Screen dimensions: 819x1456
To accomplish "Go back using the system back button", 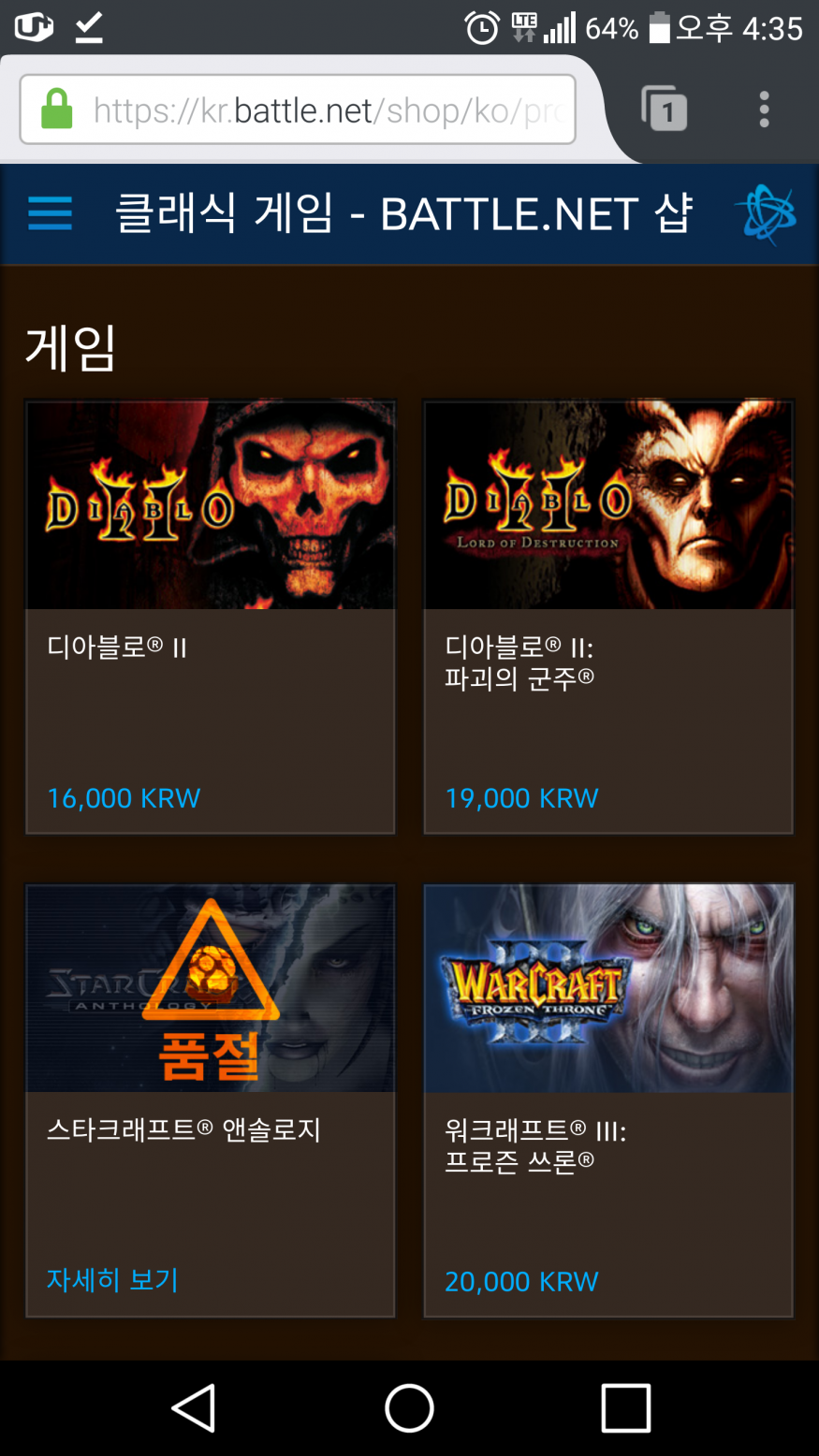I will [x=195, y=1407].
